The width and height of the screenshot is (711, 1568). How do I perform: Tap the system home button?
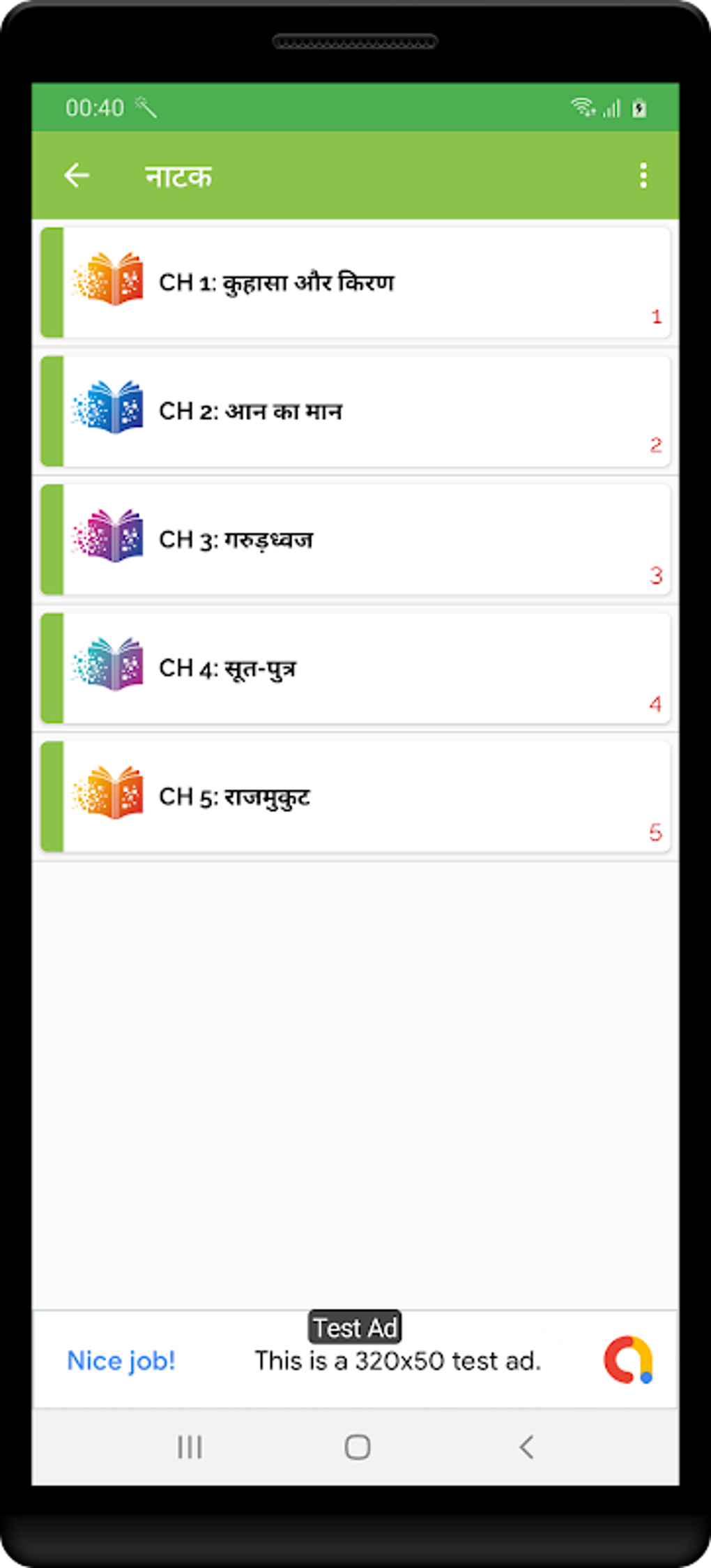(x=357, y=1447)
